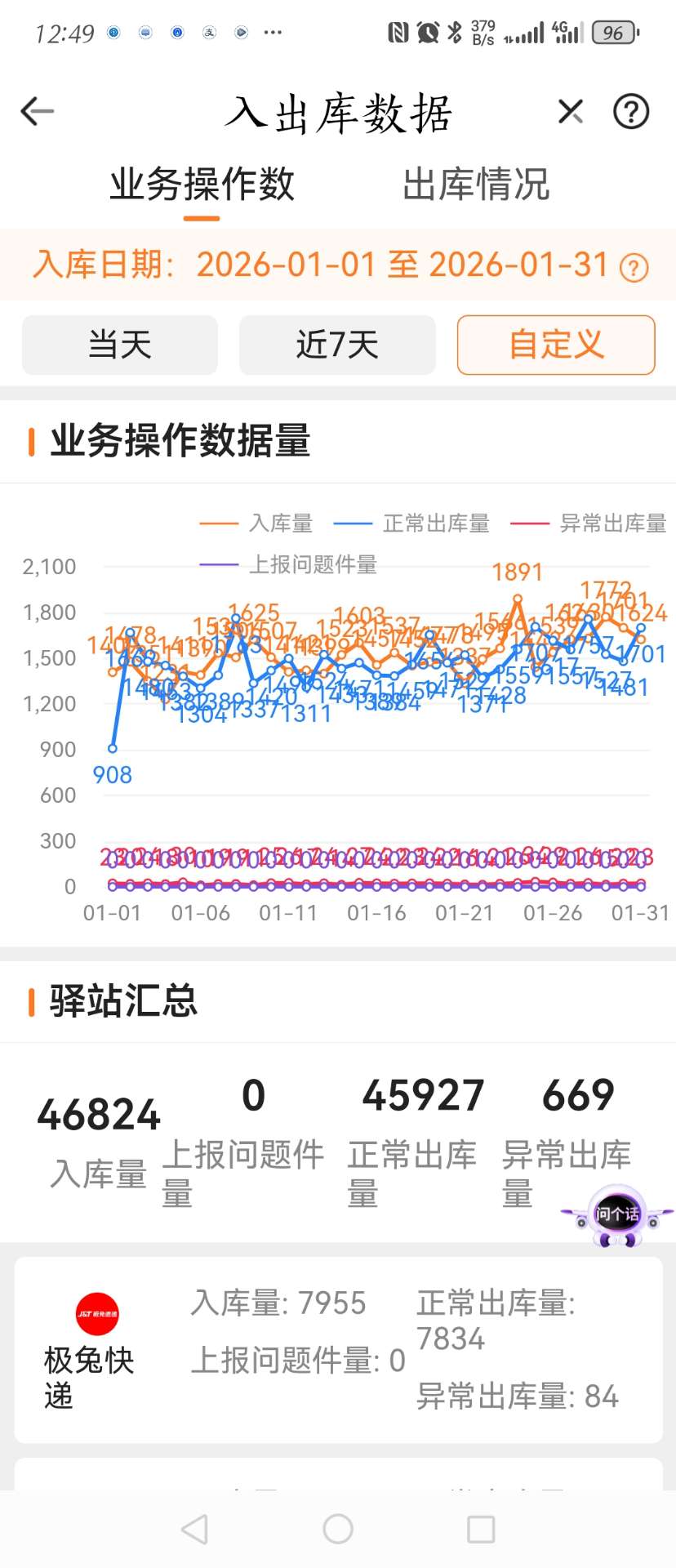This screenshot has height=1568, width=676.
Task: Show data for 近7天
Action: (337, 345)
